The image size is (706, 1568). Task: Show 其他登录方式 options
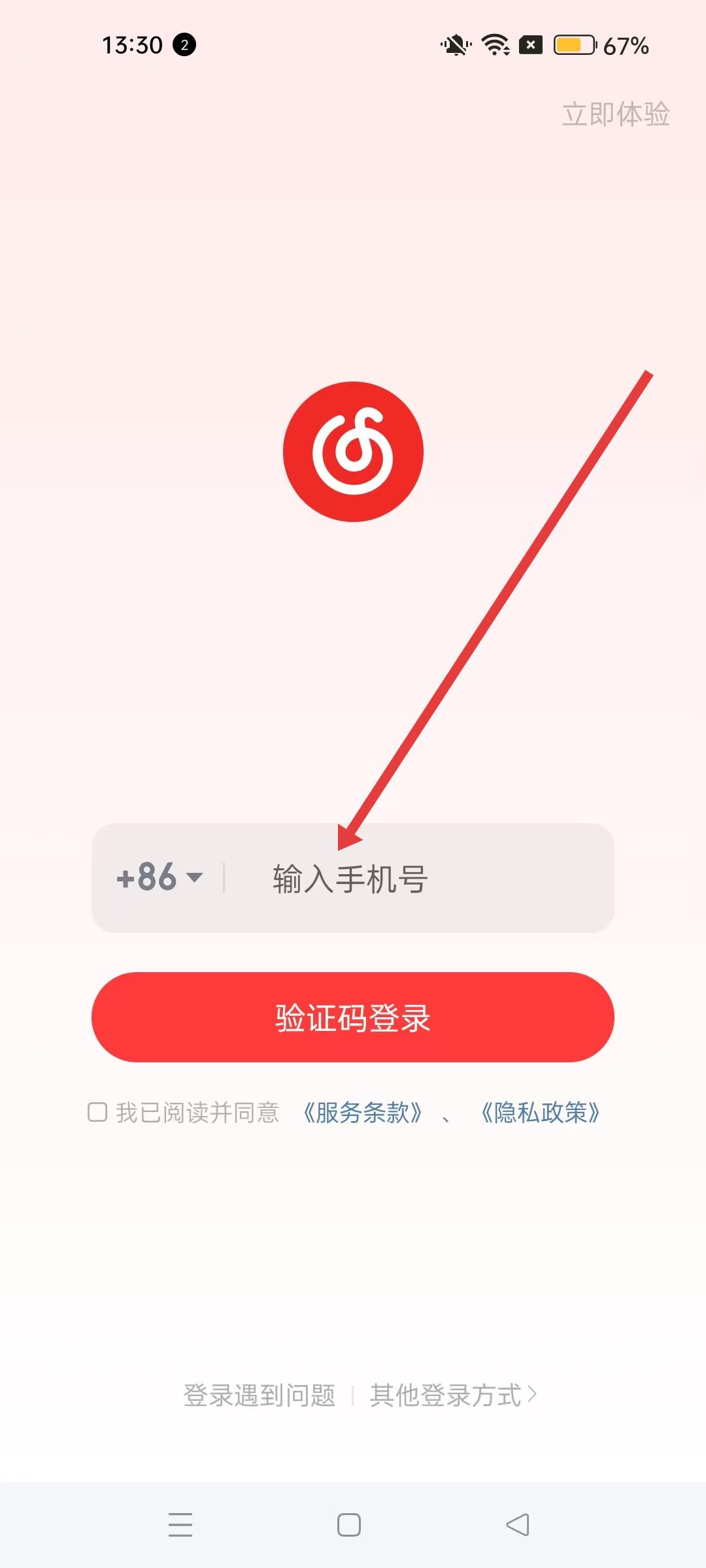(452, 1396)
